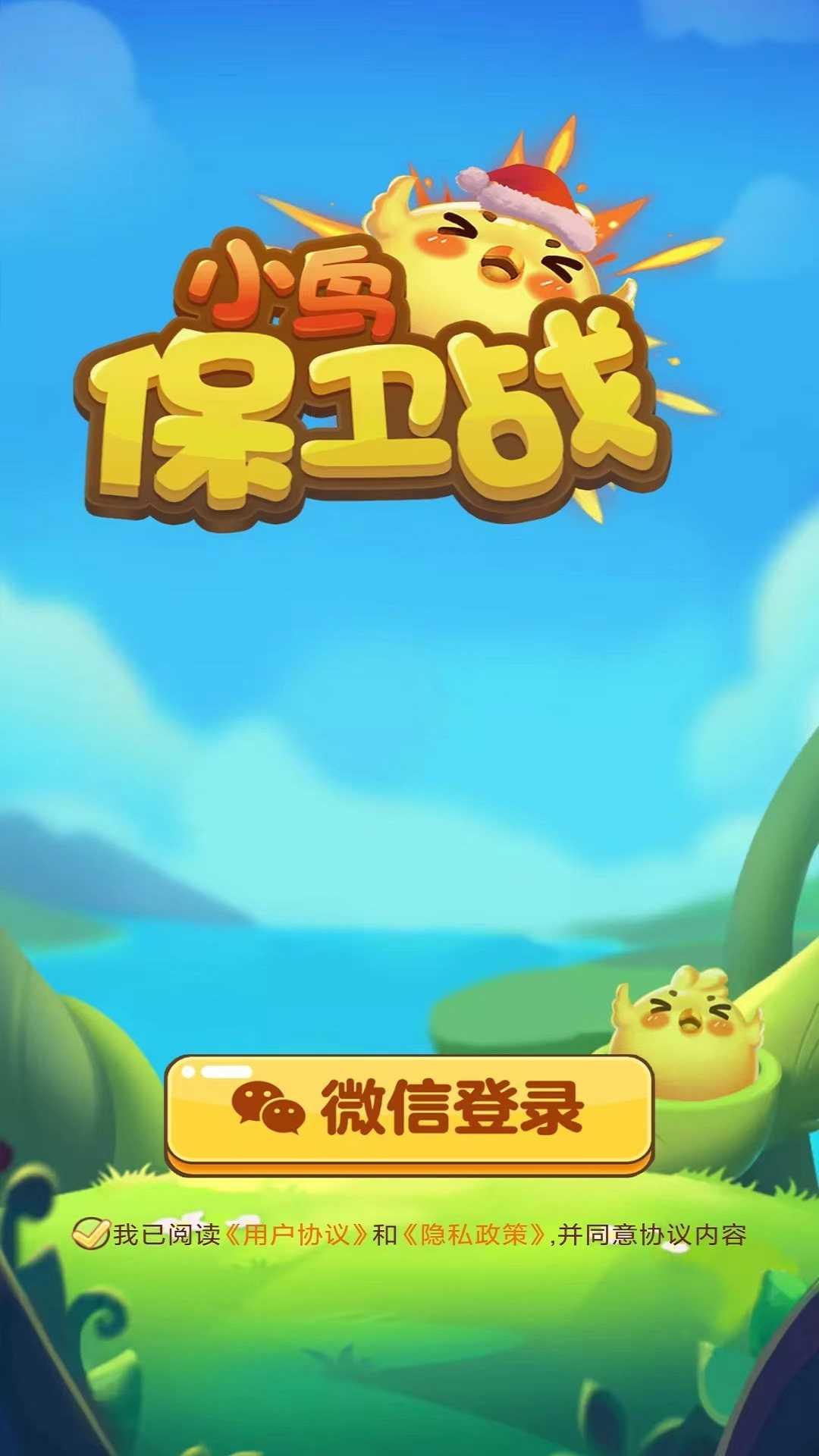Uncheck the agreement checkbox
819x1456 pixels.
click(90, 1234)
